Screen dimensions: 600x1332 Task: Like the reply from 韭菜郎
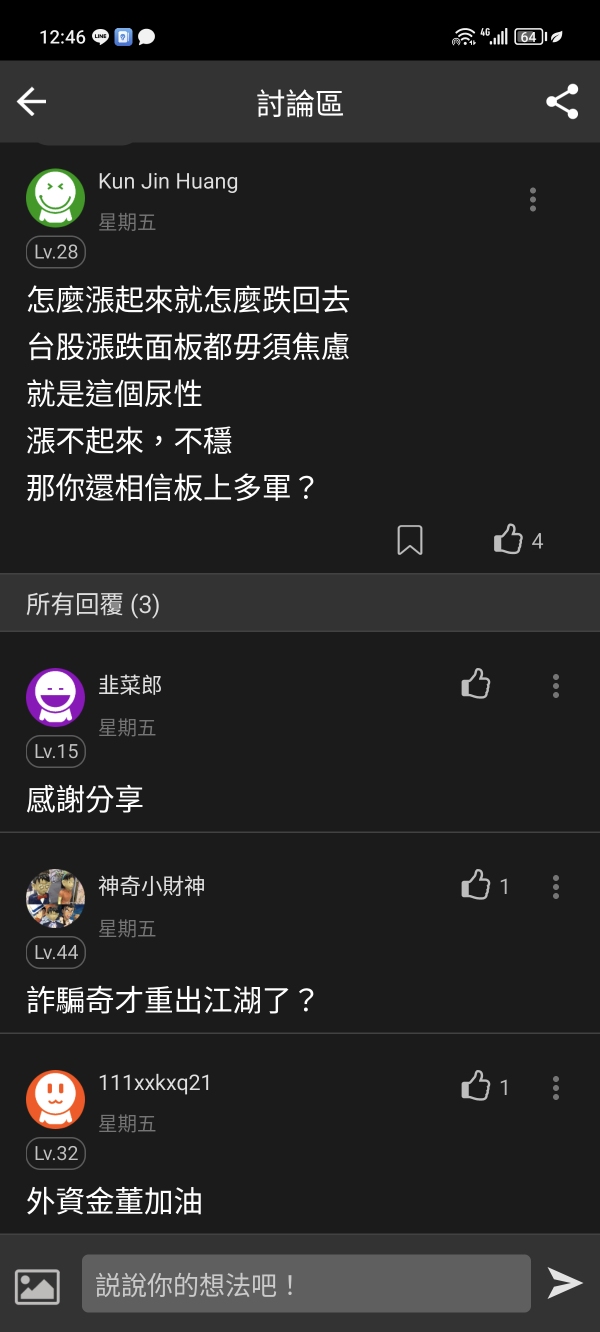click(476, 685)
